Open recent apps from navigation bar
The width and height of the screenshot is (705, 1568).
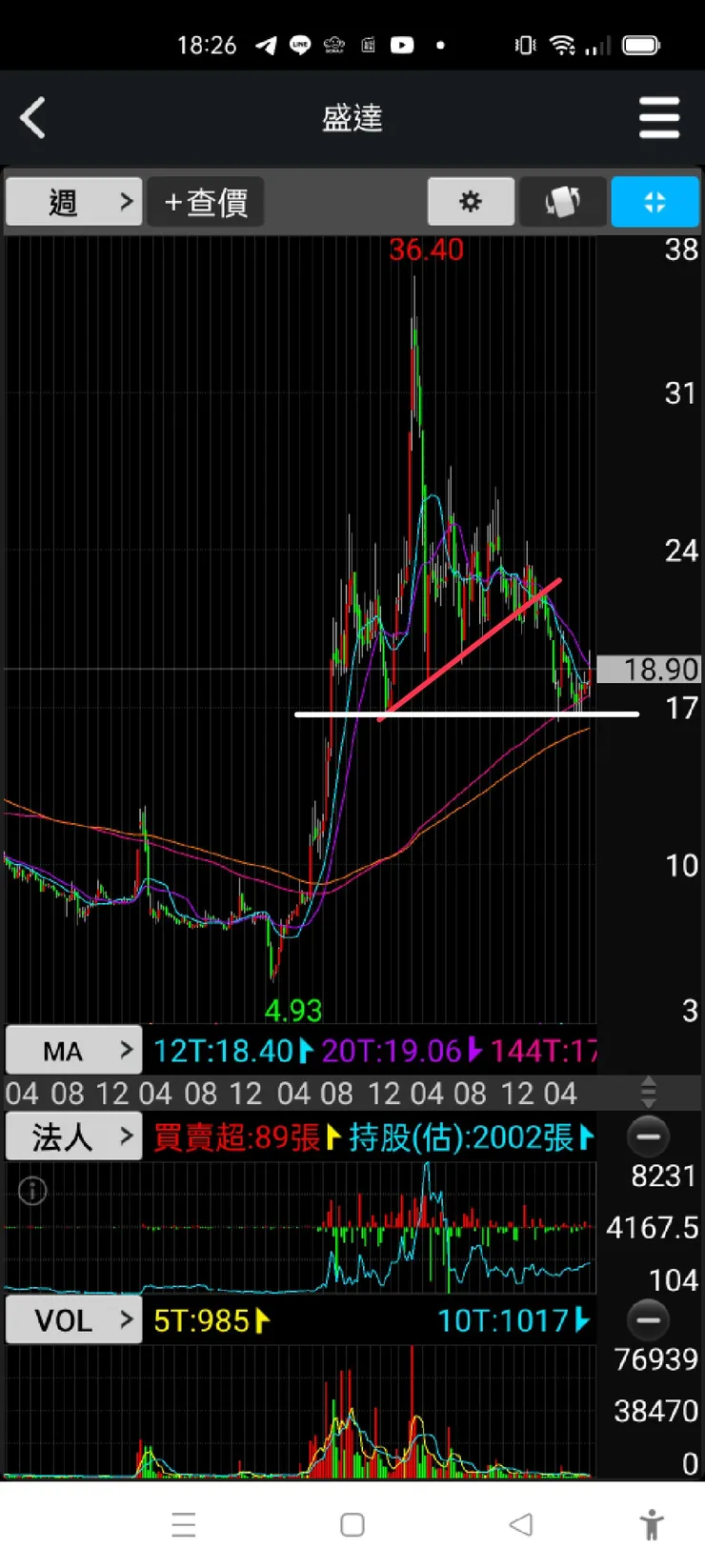(184, 1524)
